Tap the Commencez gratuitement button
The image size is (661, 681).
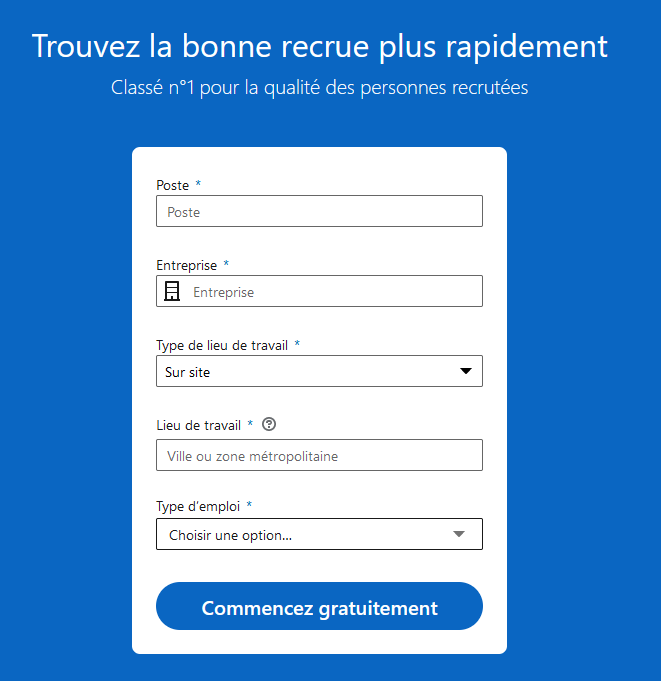pos(319,607)
